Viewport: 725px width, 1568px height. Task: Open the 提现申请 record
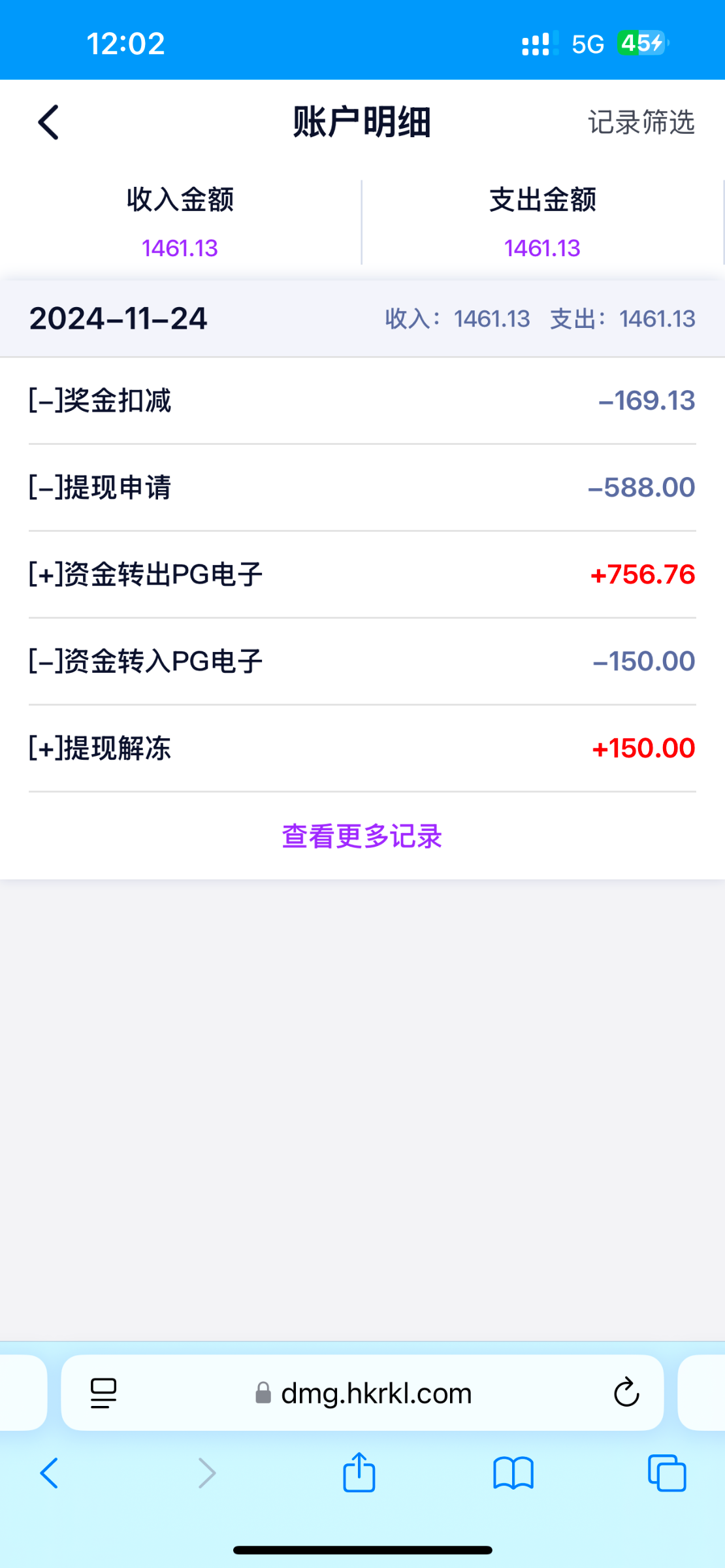click(362, 487)
